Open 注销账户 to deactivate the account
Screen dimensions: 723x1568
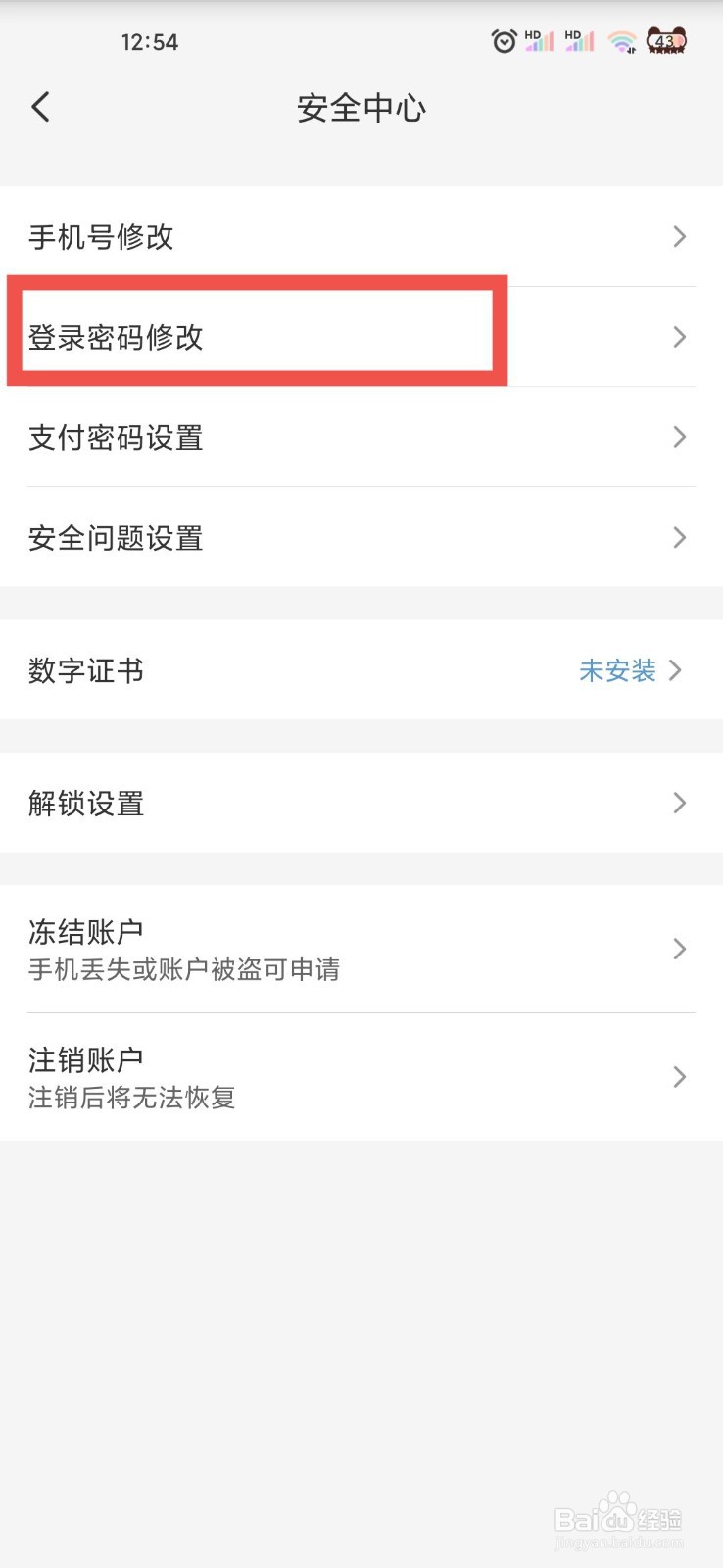pyautogui.click(x=85, y=1060)
